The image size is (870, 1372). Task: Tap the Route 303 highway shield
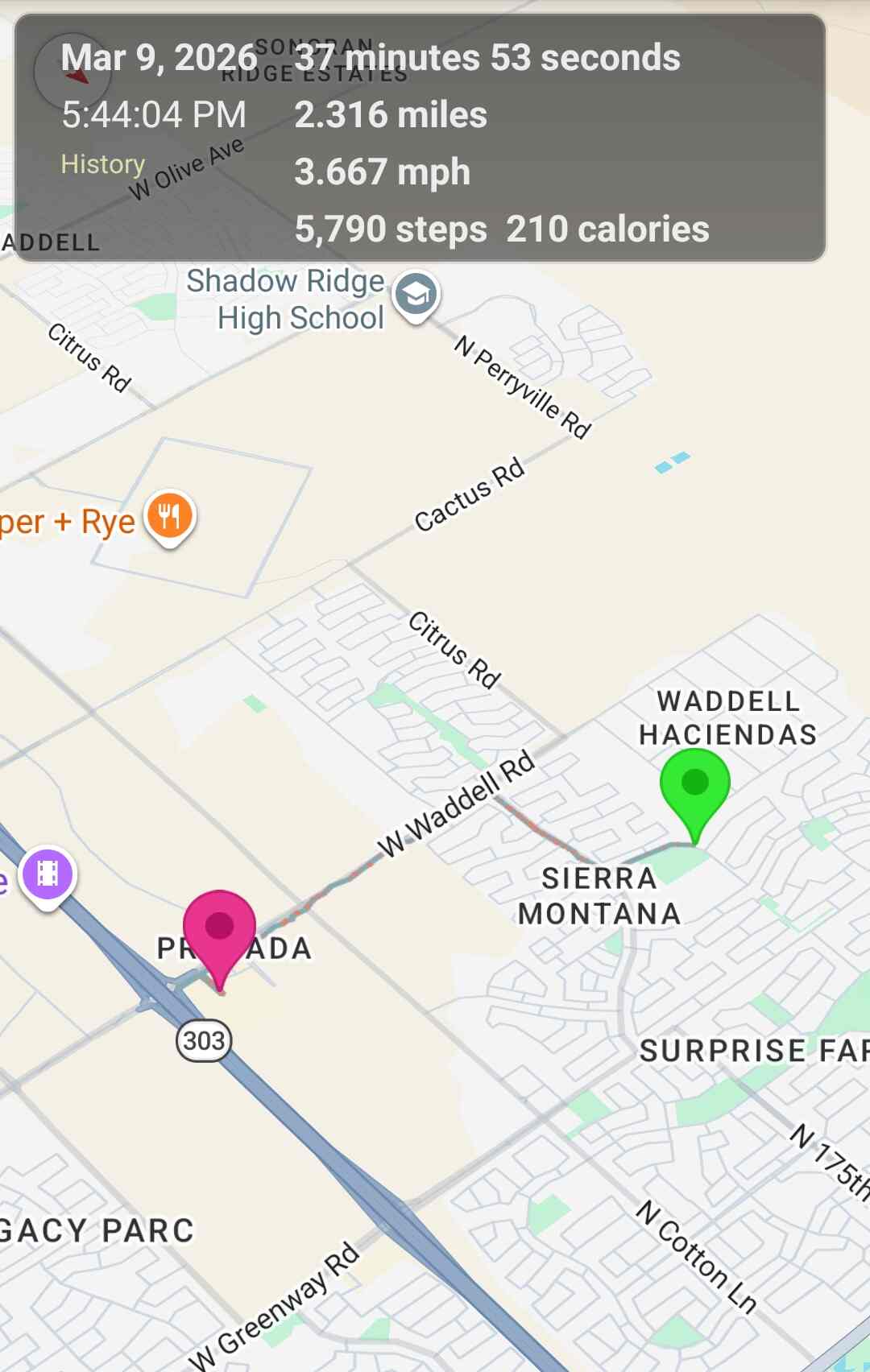click(x=205, y=1040)
